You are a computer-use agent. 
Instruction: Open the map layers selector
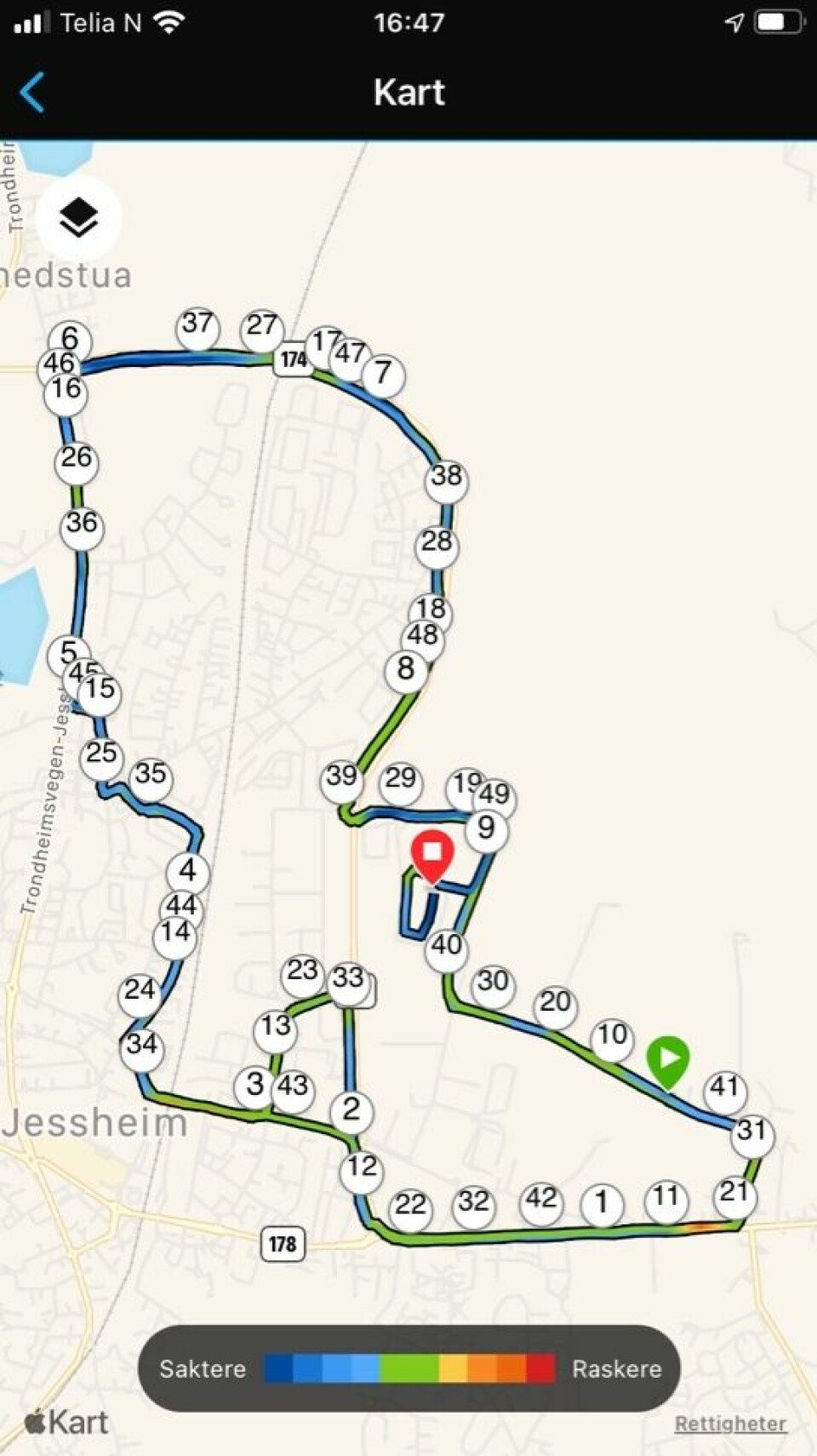79,218
